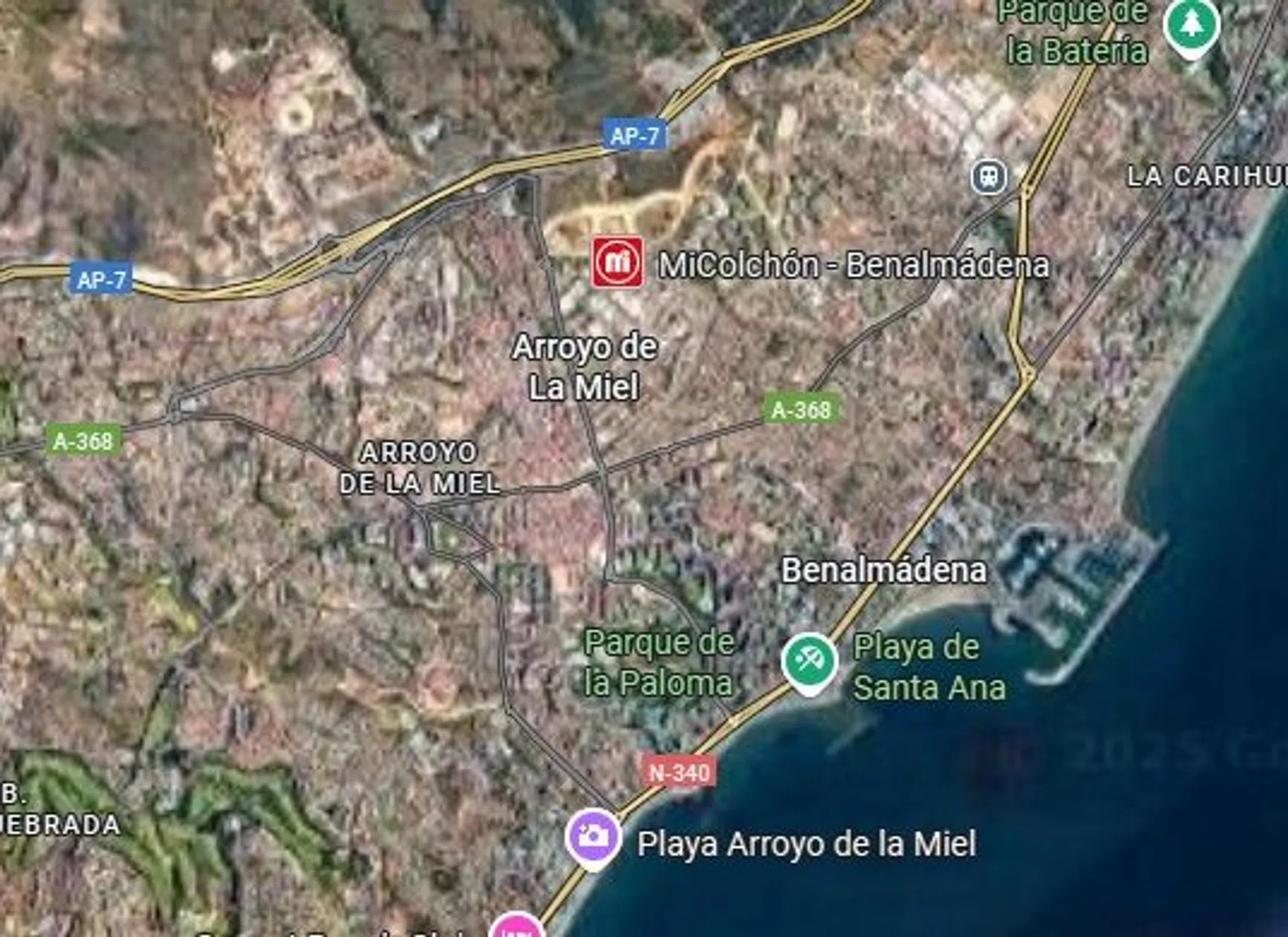
Task: Tap the train station icon near La Carihuela
Action: click(988, 177)
